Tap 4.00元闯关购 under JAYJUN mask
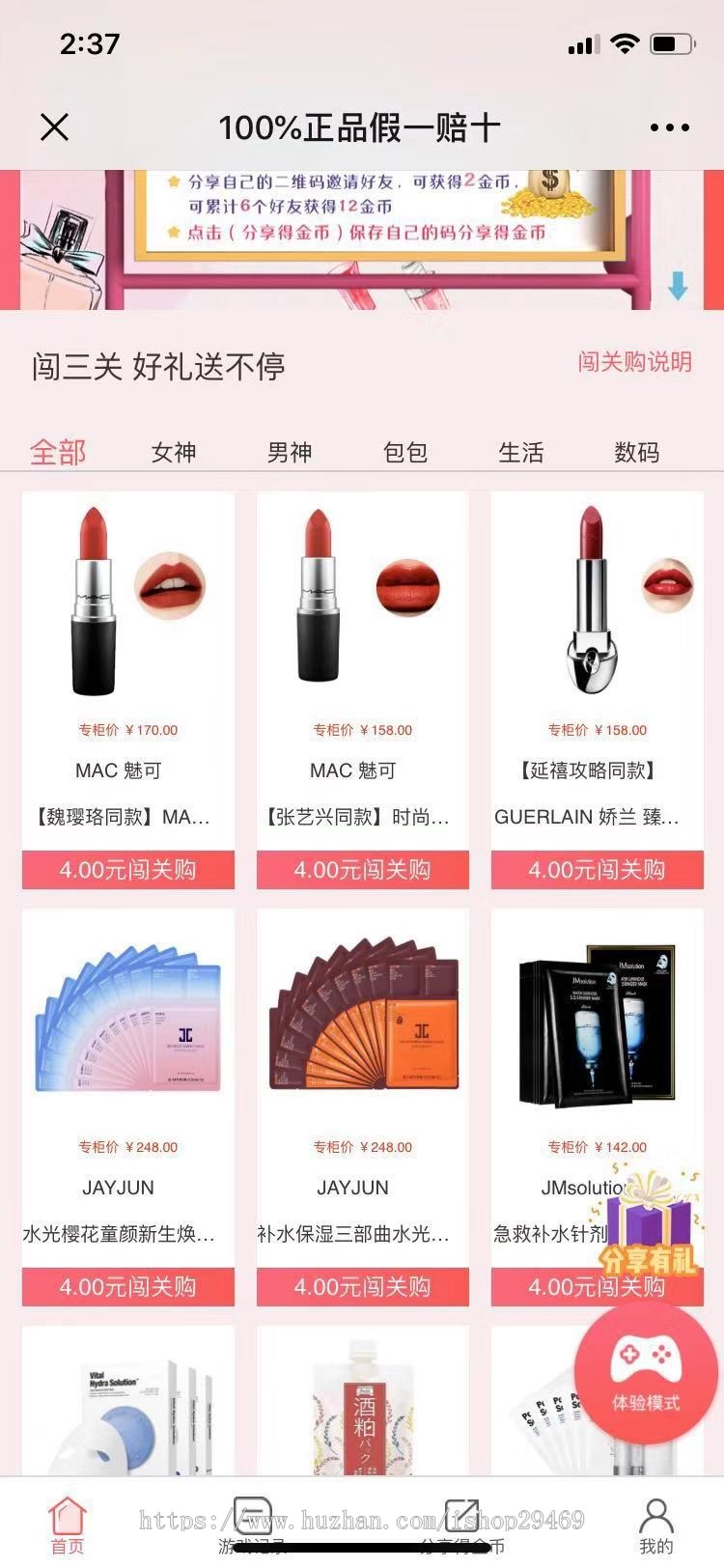The image size is (724, 1568). 128,1287
